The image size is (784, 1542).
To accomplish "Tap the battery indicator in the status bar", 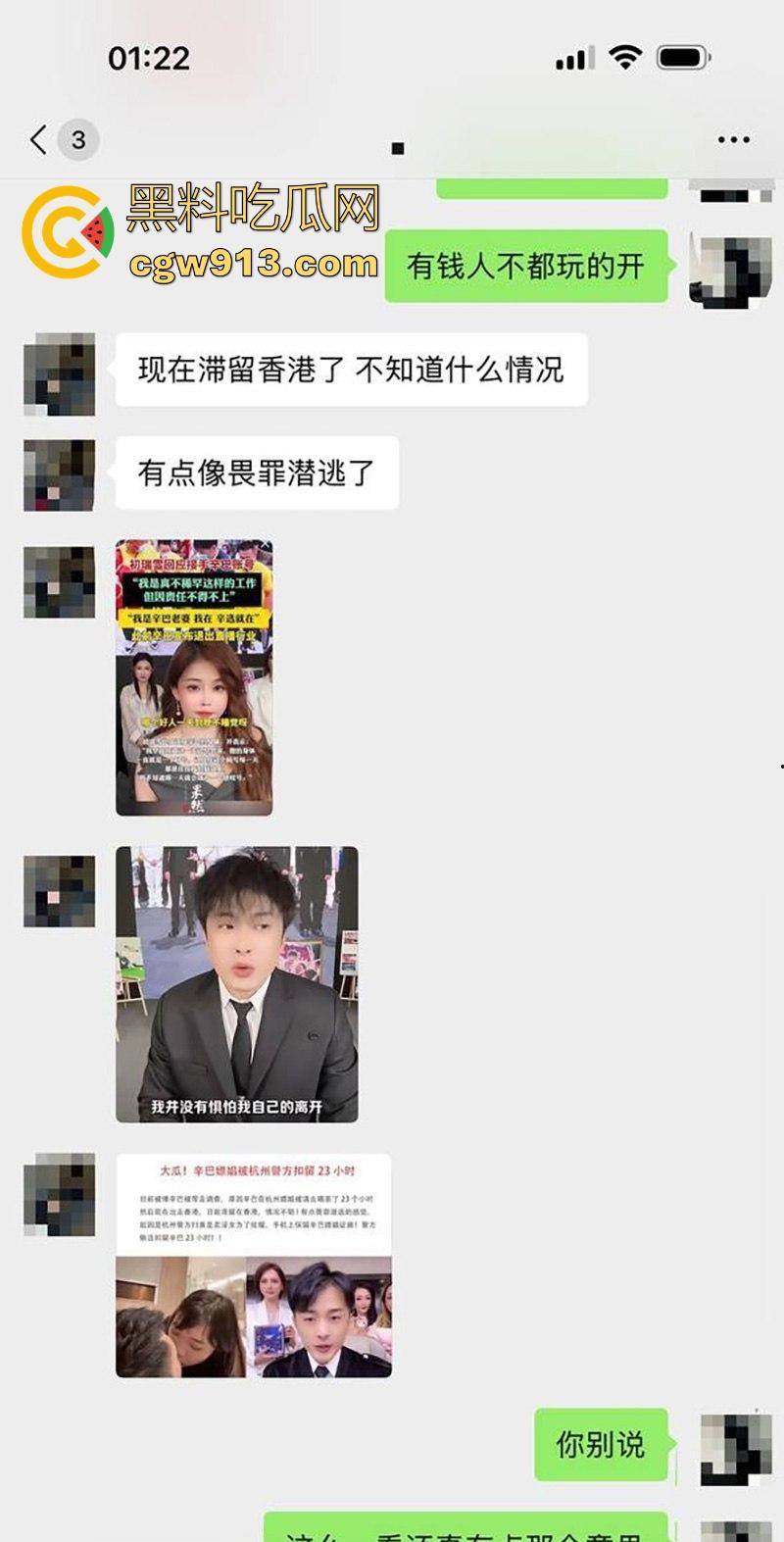I will pyautogui.click(x=682, y=57).
